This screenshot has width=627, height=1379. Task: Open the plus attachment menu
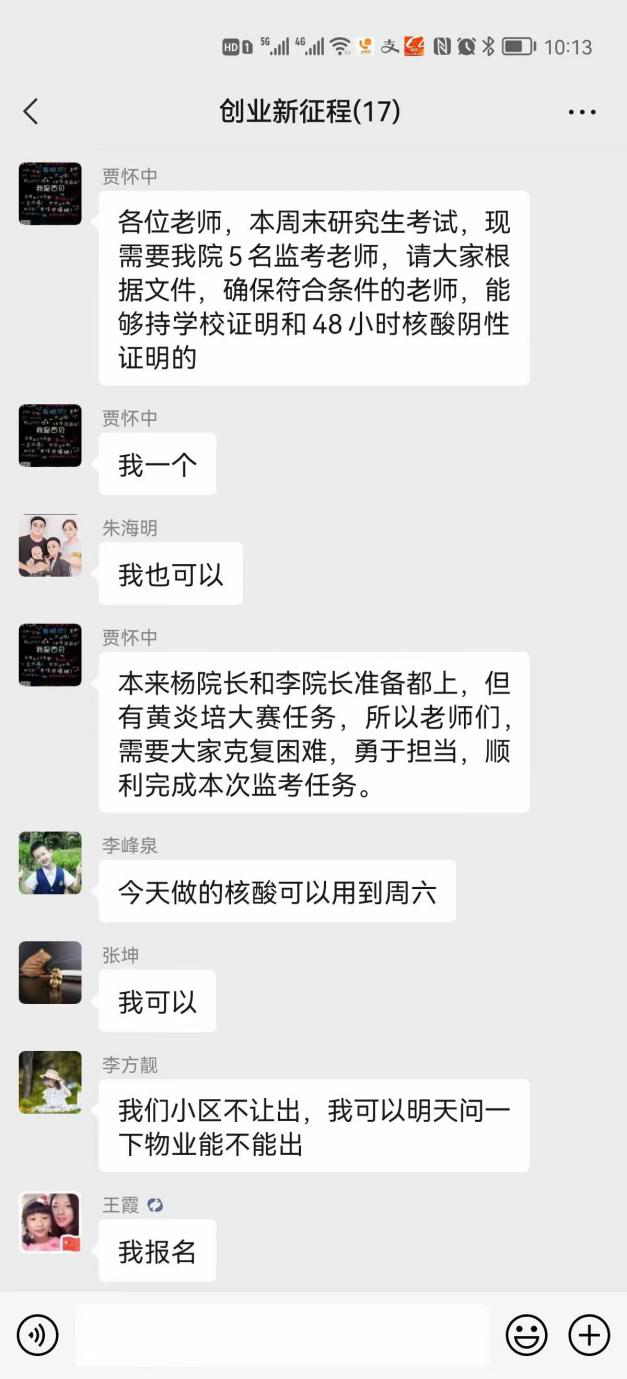pos(589,1335)
